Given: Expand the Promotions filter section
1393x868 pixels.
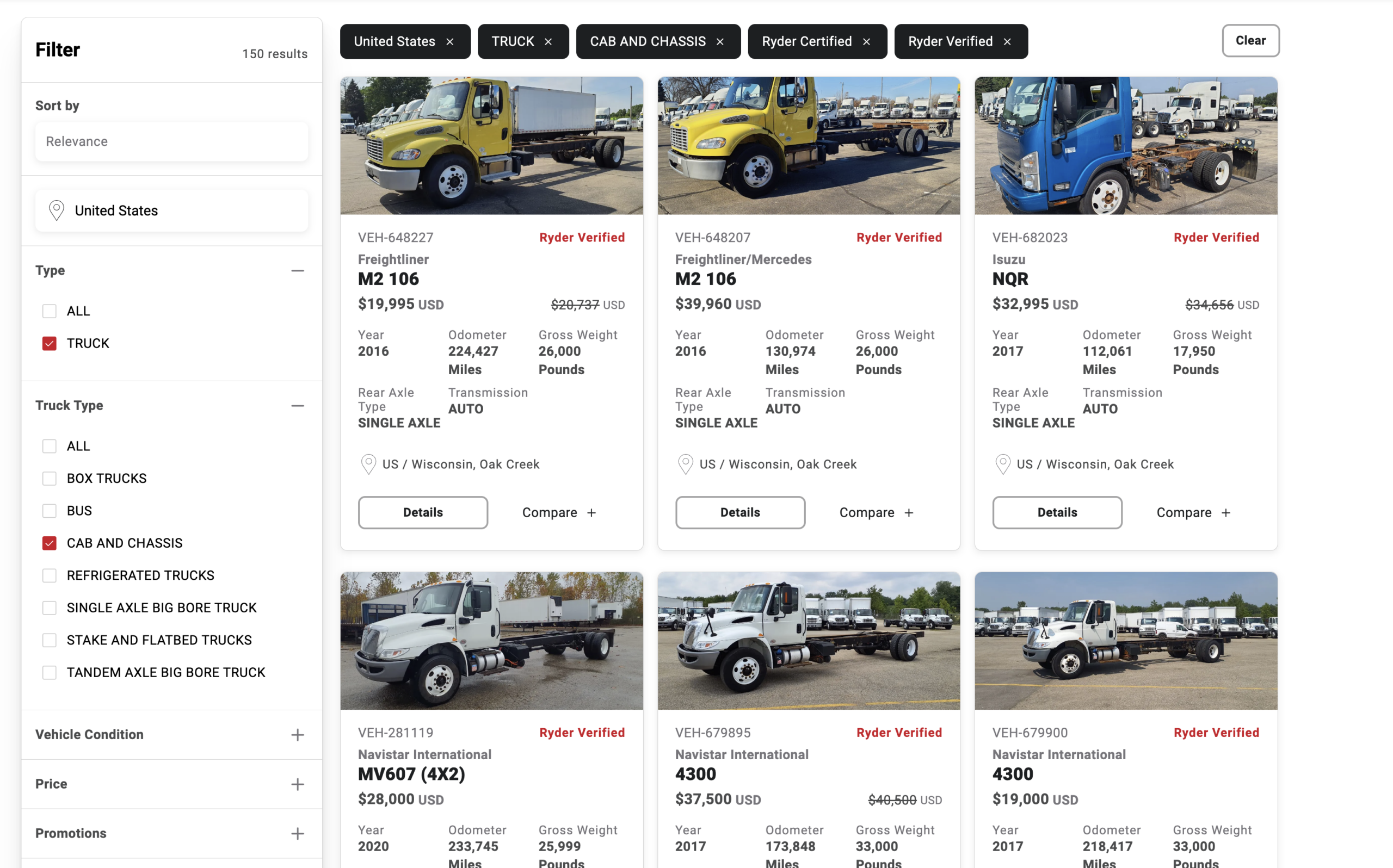Looking at the screenshot, I should pyautogui.click(x=297, y=834).
